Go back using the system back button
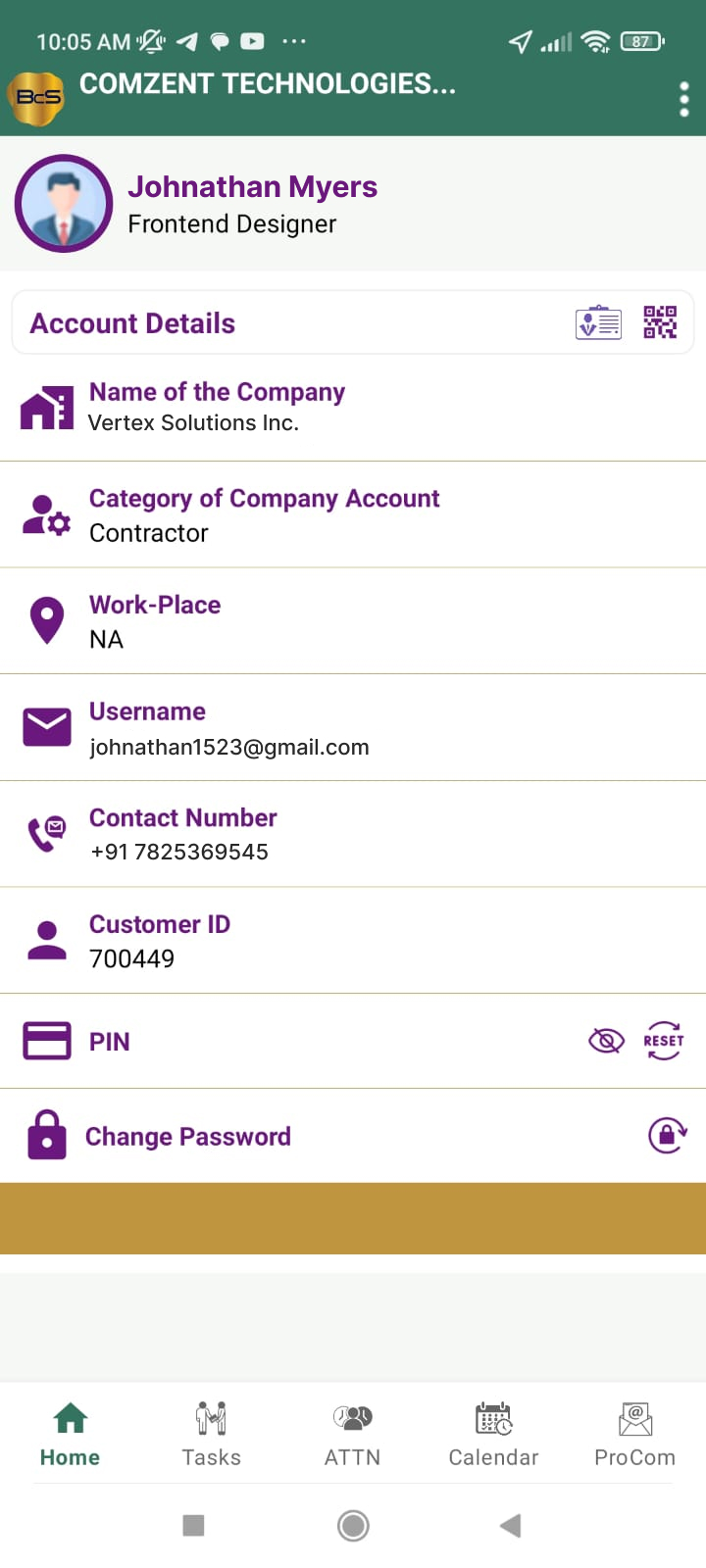The image size is (706, 1568). [x=510, y=1525]
